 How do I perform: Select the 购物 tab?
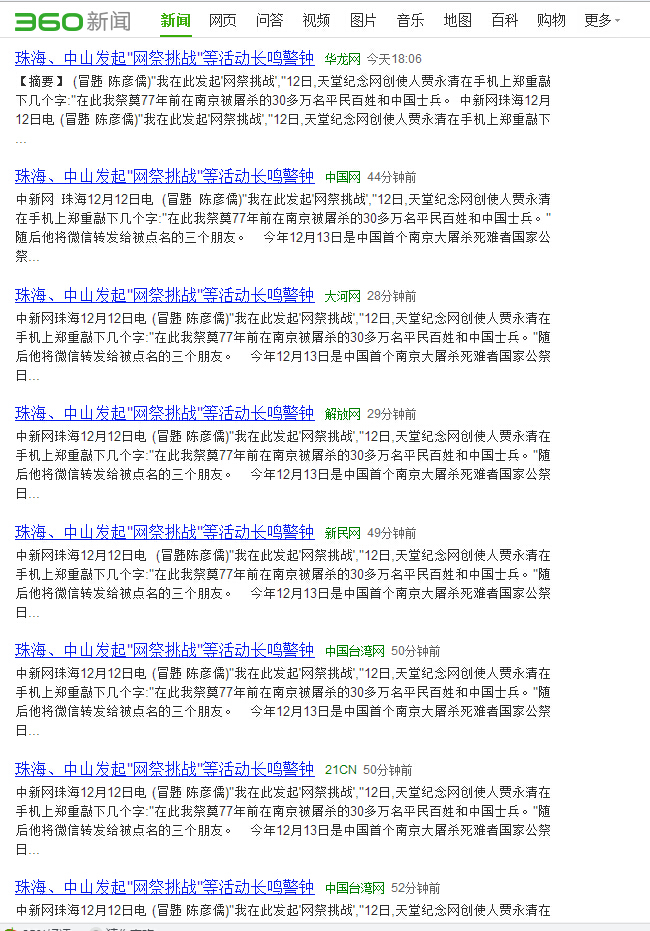click(551, 20)
